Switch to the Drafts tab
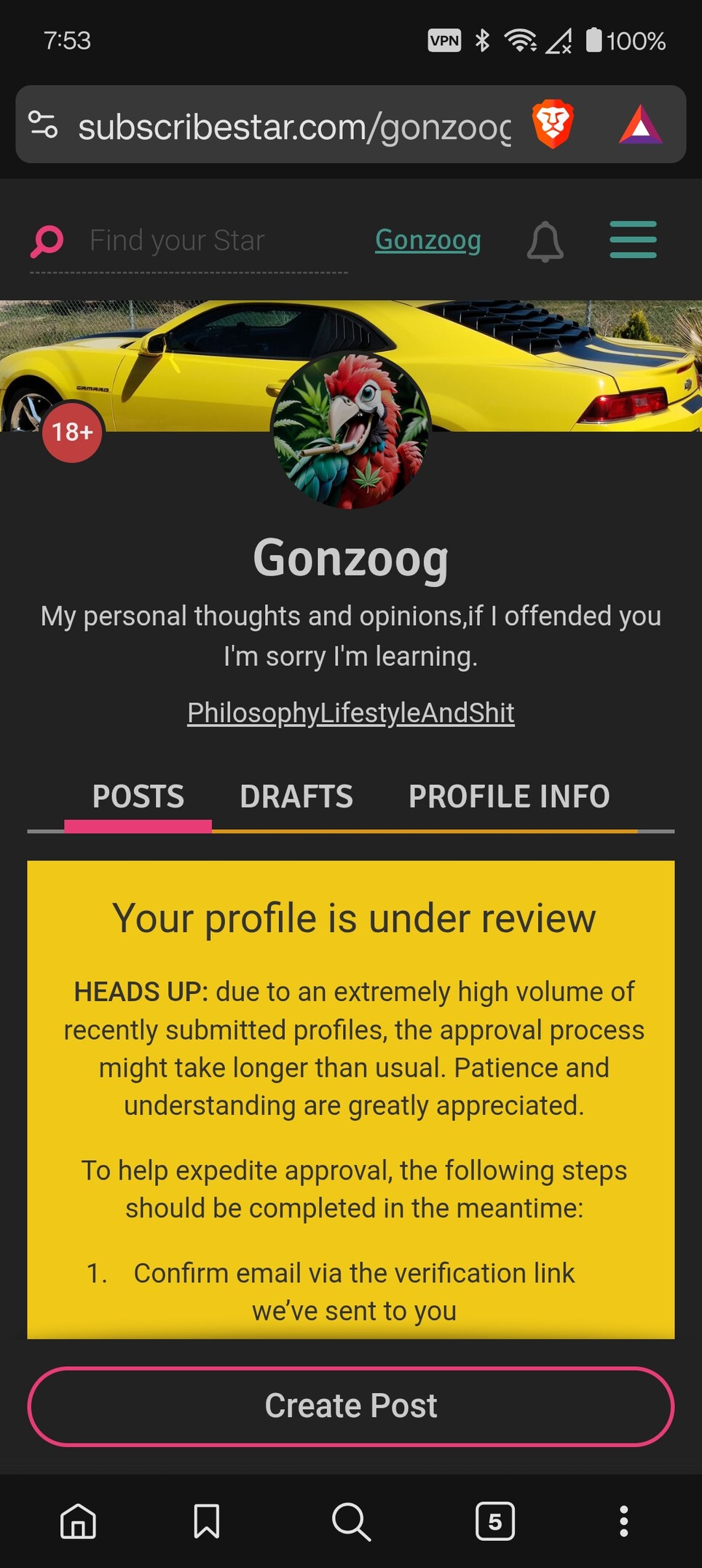 tap(296, 796)
